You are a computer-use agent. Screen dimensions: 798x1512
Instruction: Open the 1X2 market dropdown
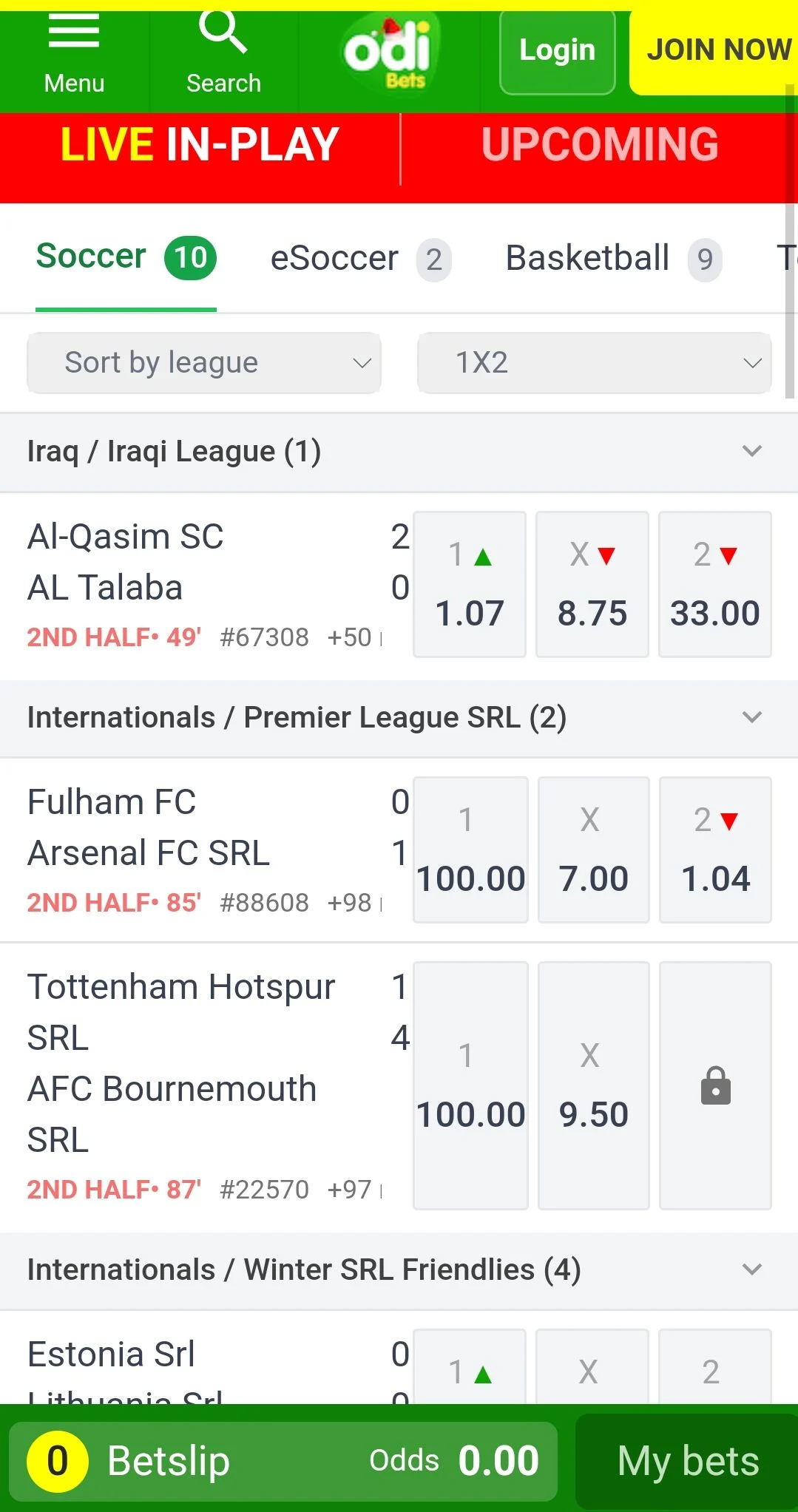point(594,363)
